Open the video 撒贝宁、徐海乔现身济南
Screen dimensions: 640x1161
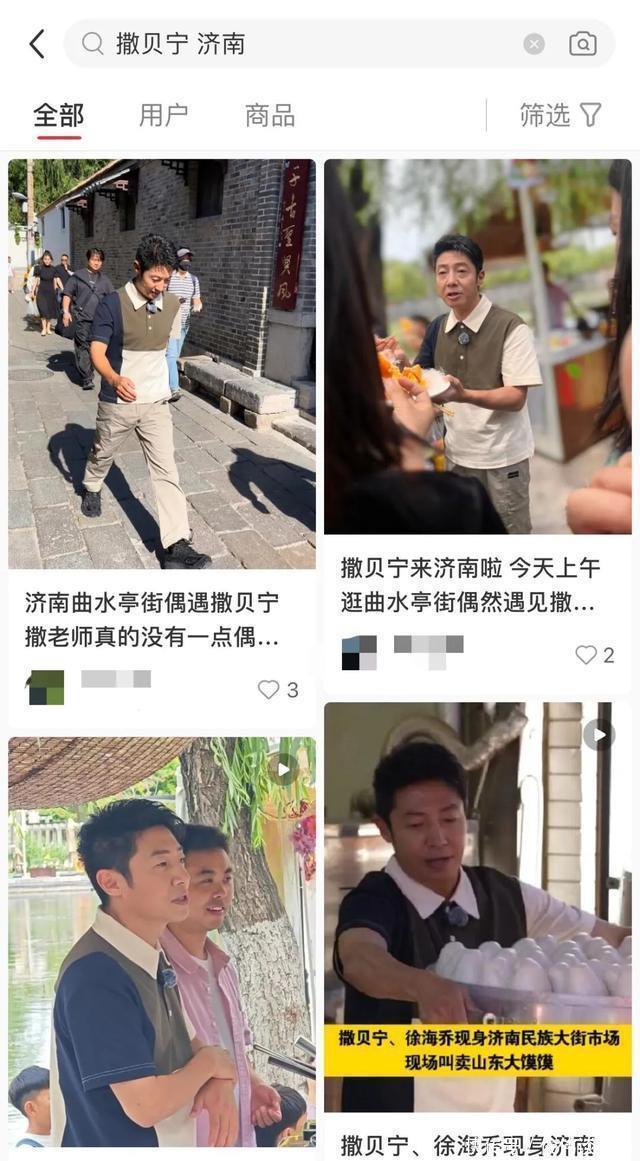(x=477, y=905)
